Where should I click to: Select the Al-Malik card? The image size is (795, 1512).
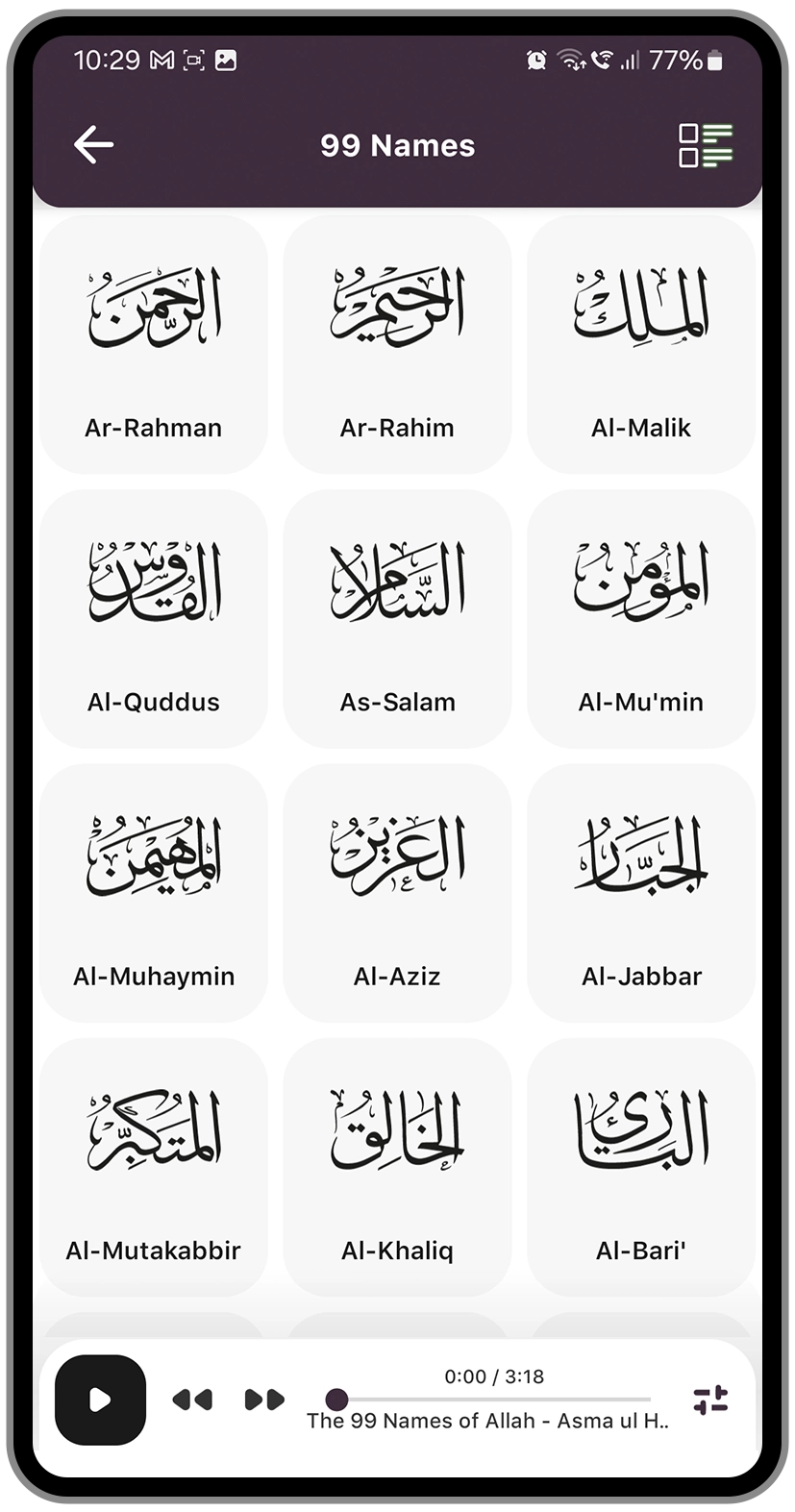click(x=641, y=344)
